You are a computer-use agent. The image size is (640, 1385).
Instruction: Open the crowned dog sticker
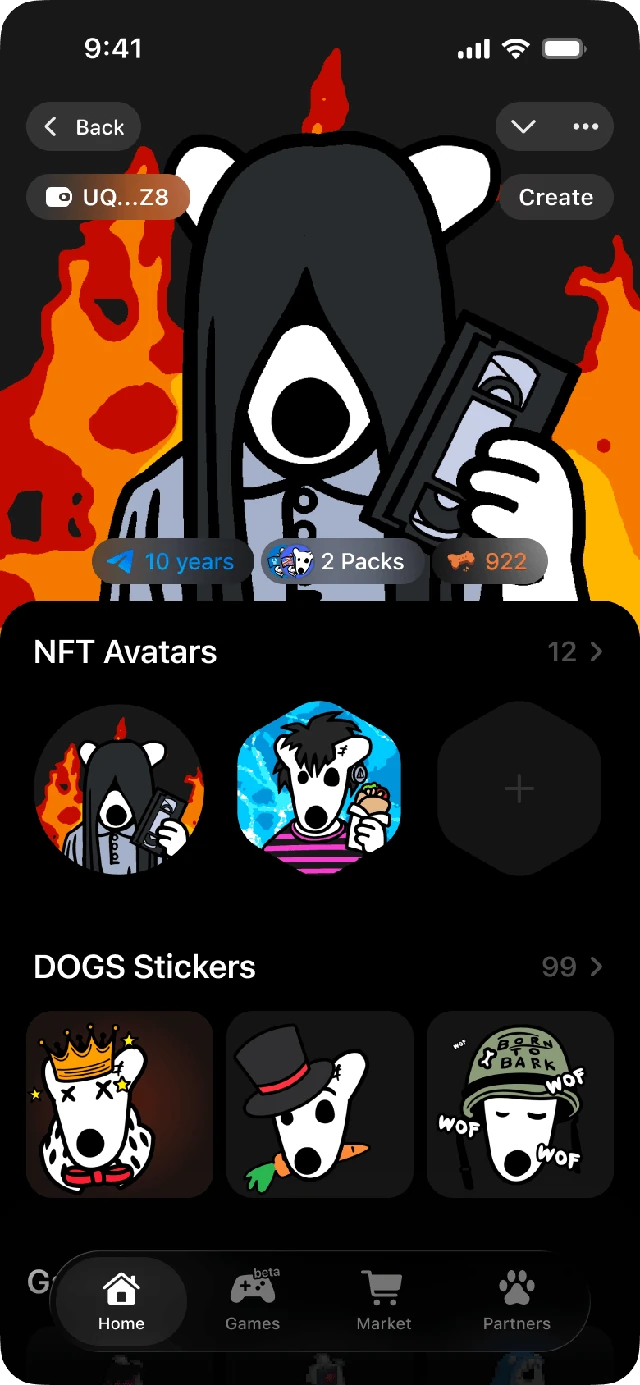(119, 1104)
